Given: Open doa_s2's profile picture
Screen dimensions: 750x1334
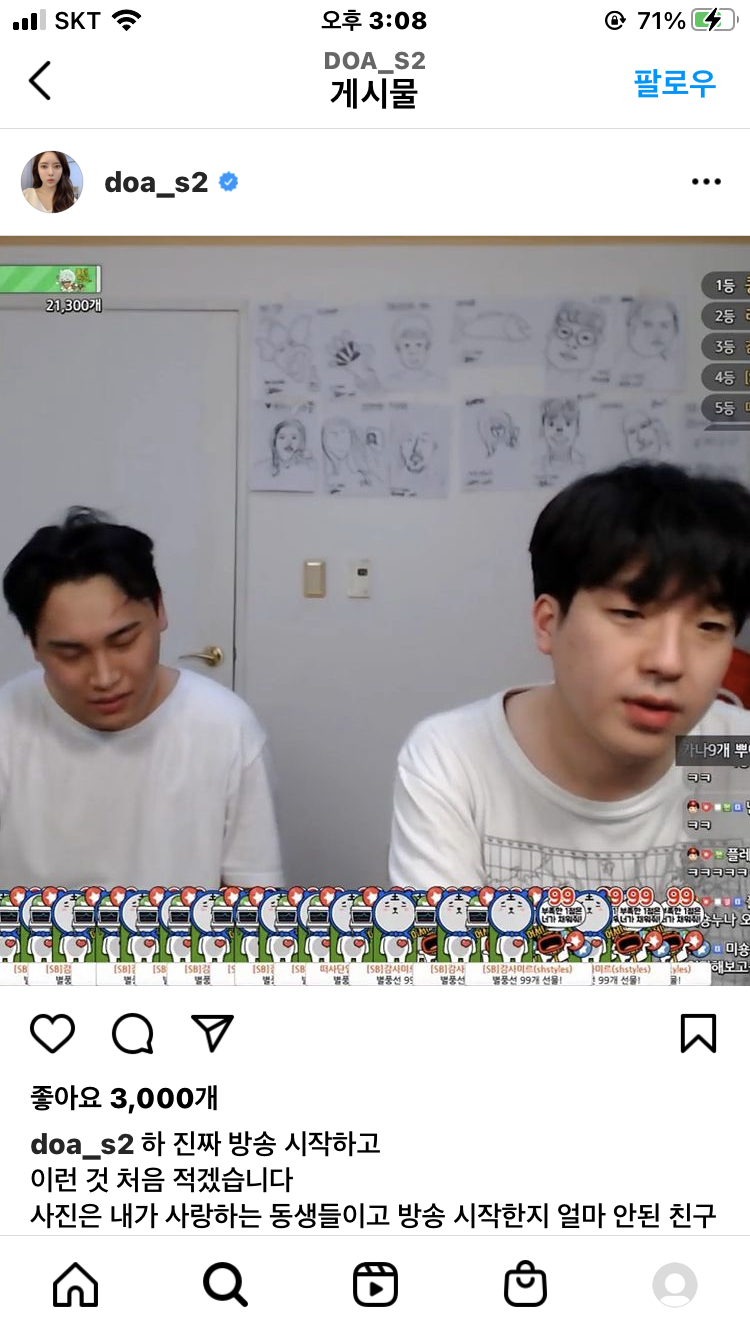Looking at the screenshot, I should 52,182.
